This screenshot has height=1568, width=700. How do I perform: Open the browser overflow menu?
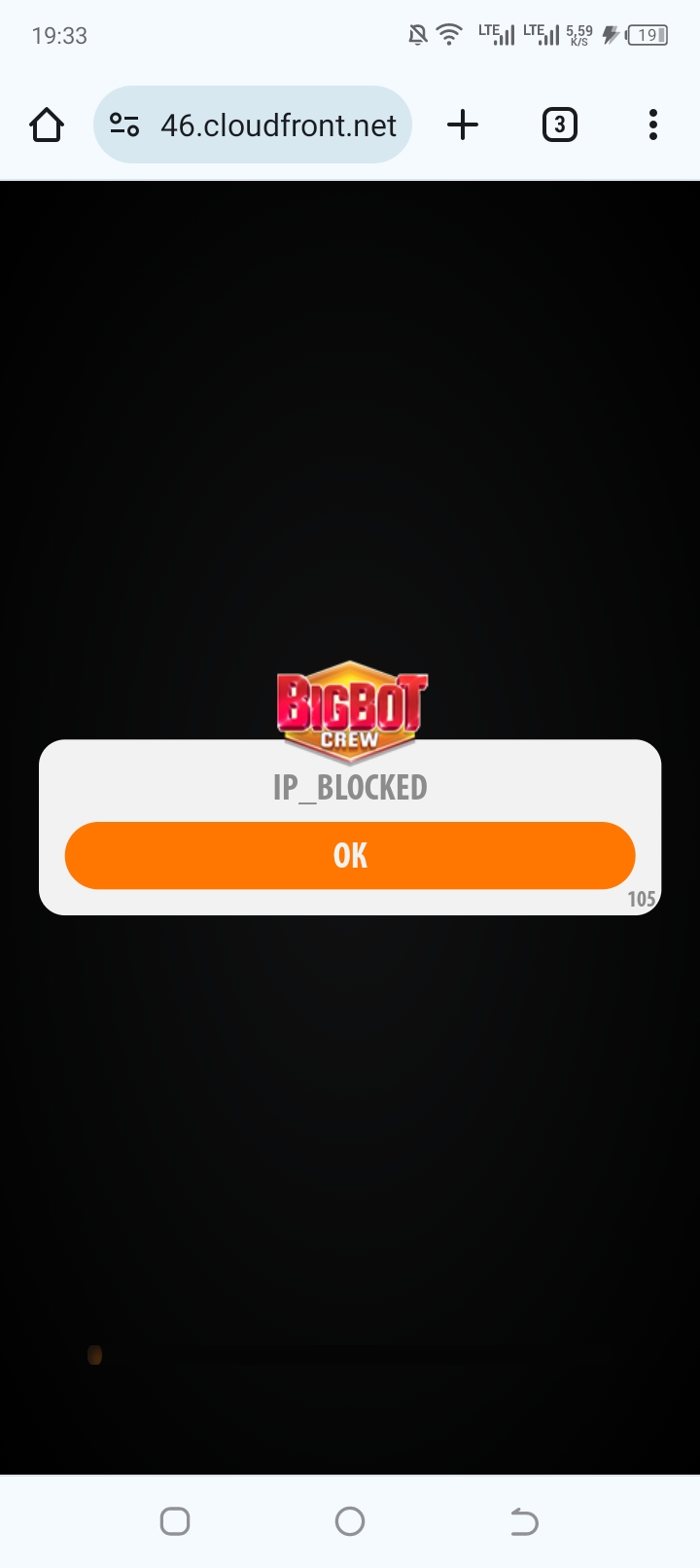point(652,125)
